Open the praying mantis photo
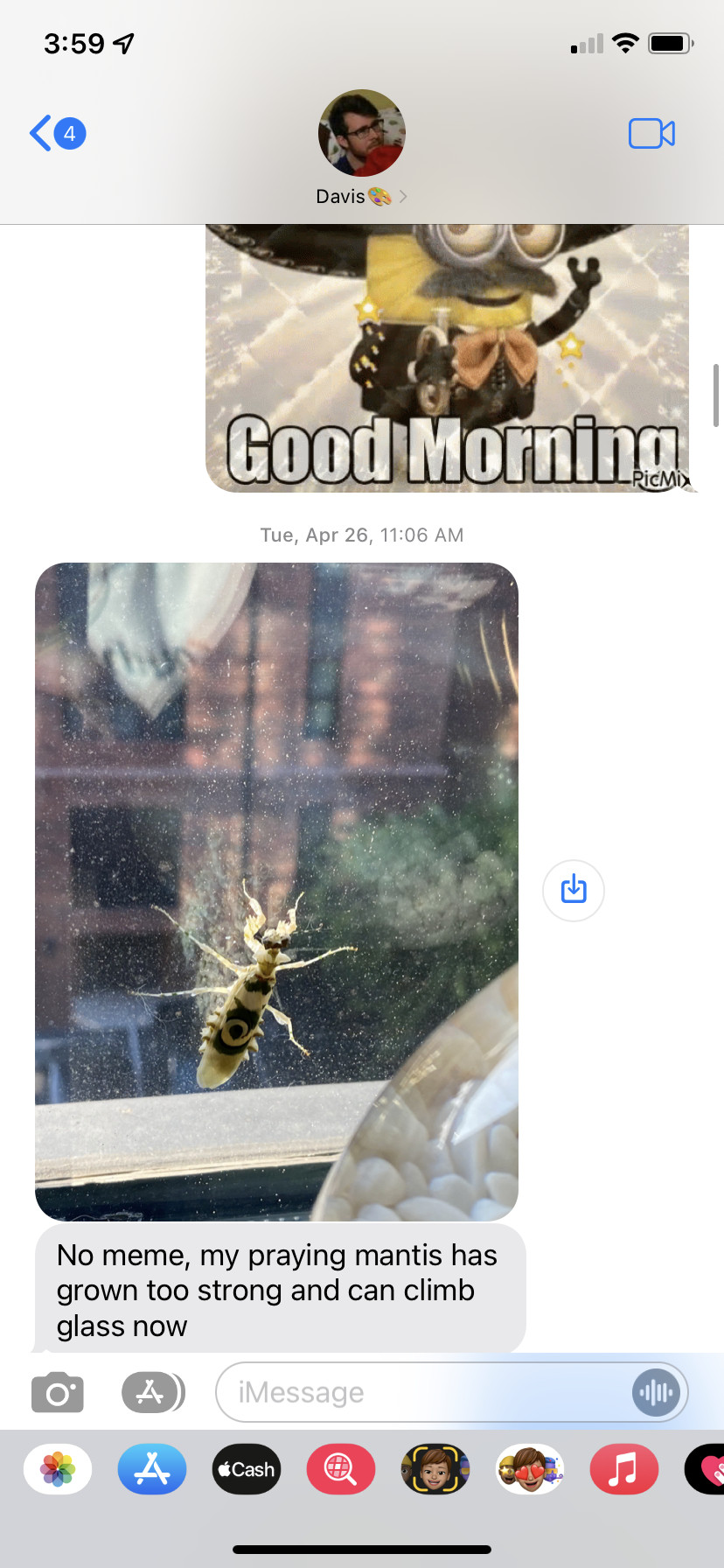 point(276,891)
